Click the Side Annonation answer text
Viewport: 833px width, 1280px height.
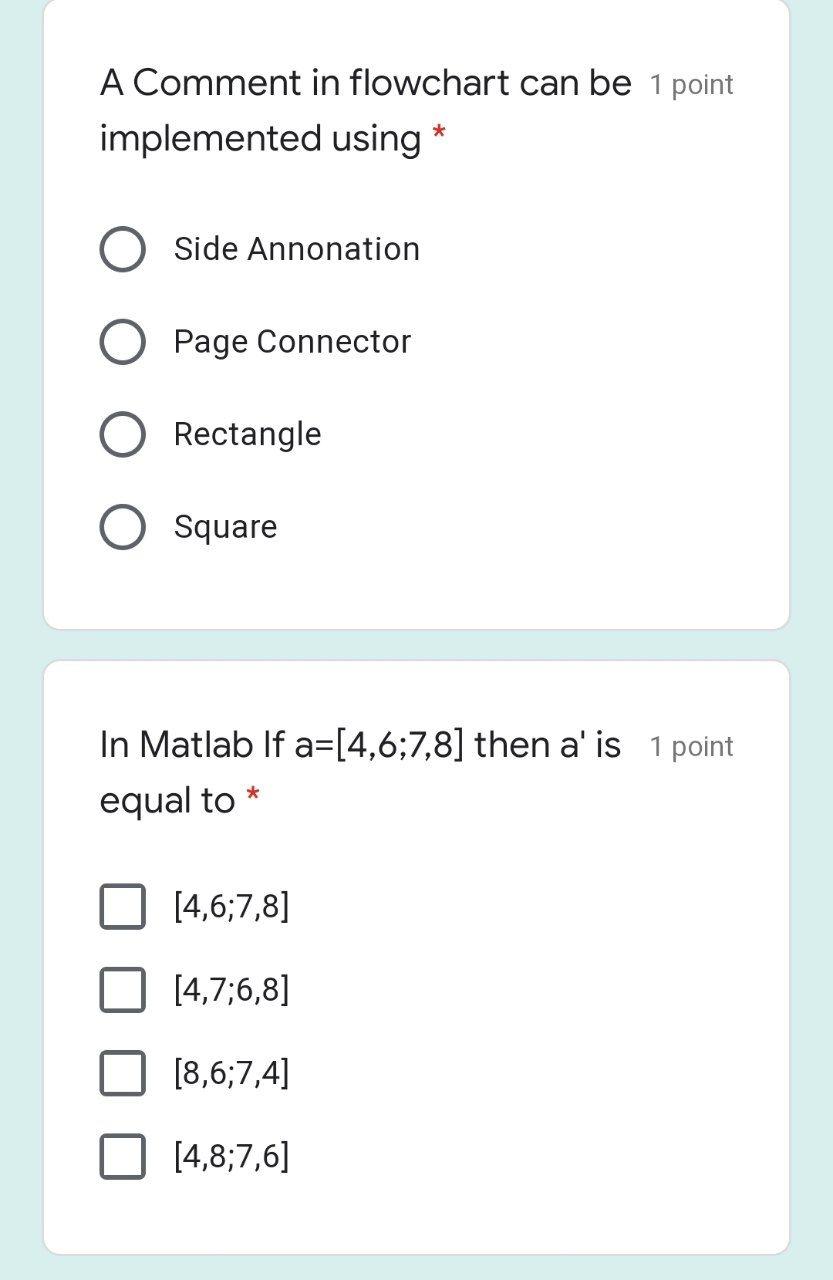[296, 249]
